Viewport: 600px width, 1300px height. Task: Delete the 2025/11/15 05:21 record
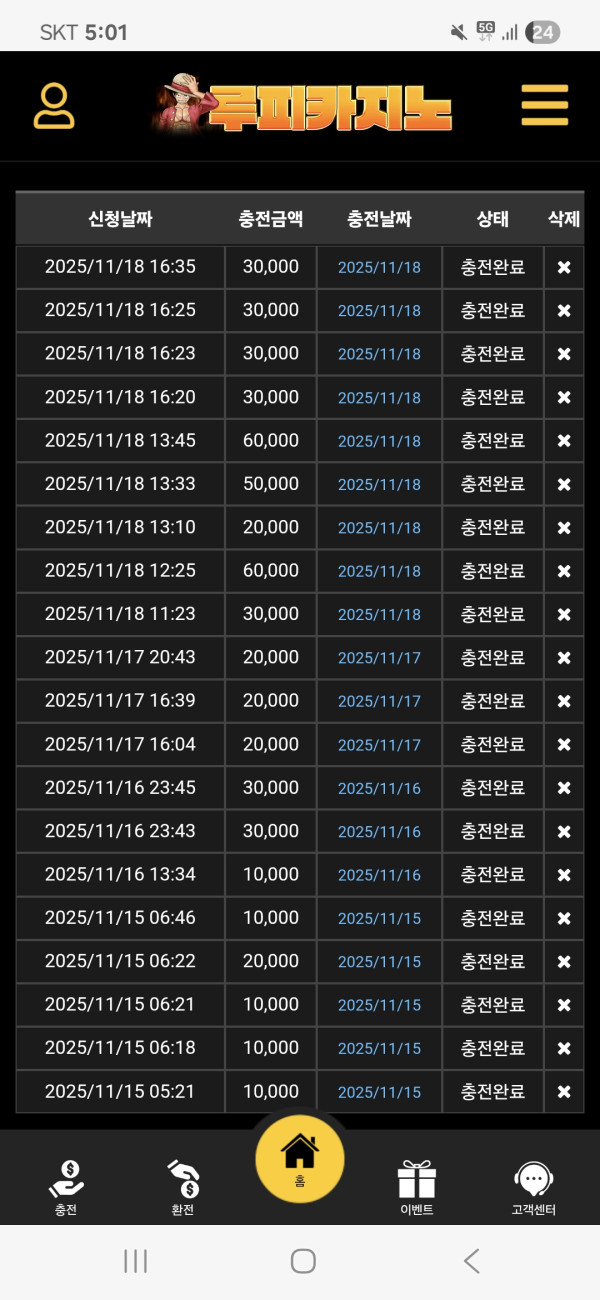point(564,1092)
